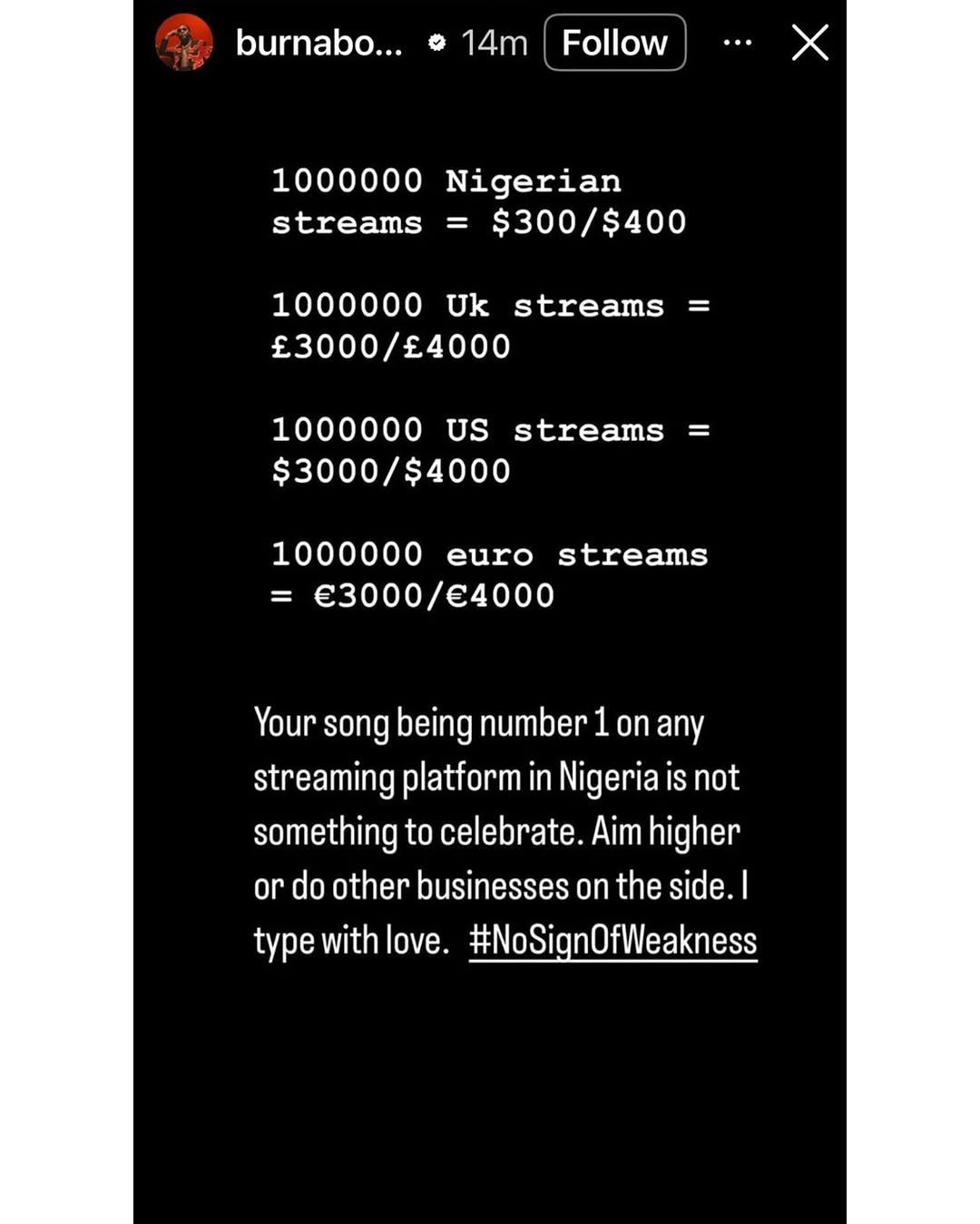Open the burnabo... username profile
980x1224 pixels.
[318, 43]
